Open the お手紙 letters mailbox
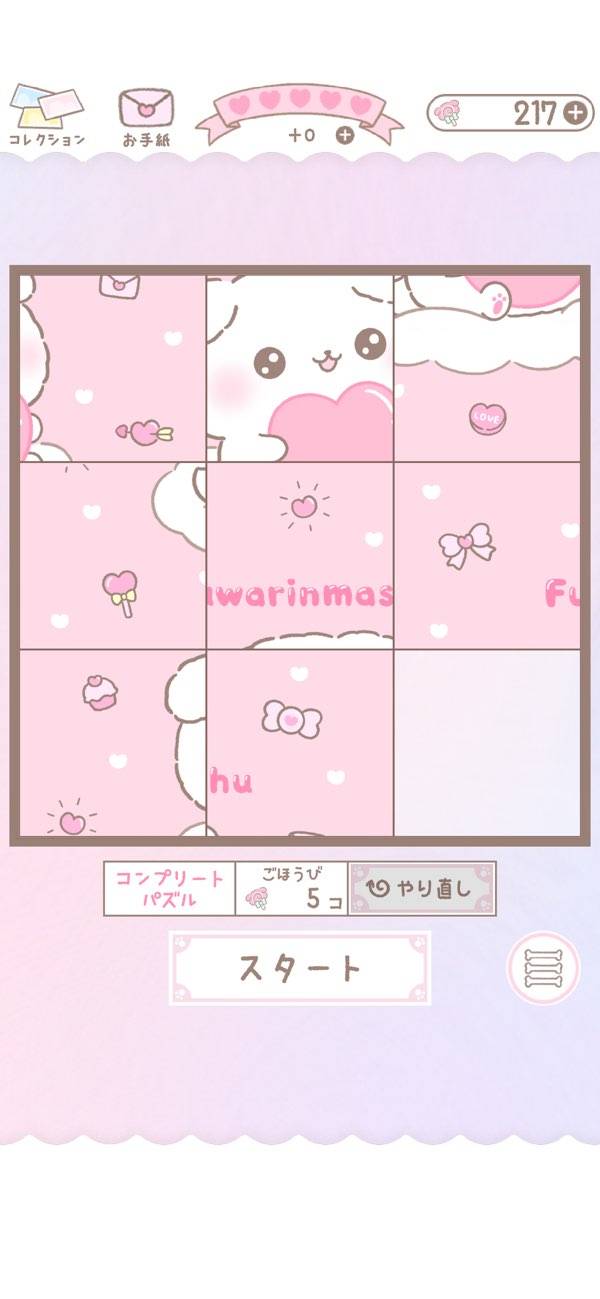The height and width of the screenshot is (1299, 600). [x=146, y=117]
